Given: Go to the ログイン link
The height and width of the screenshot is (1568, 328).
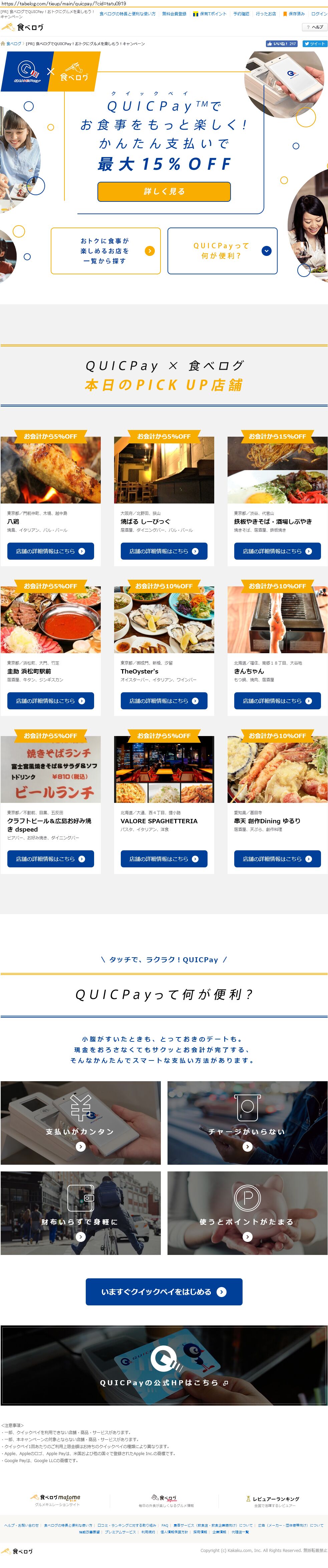Looking at the screenshot, I should [x=319, y=13].
